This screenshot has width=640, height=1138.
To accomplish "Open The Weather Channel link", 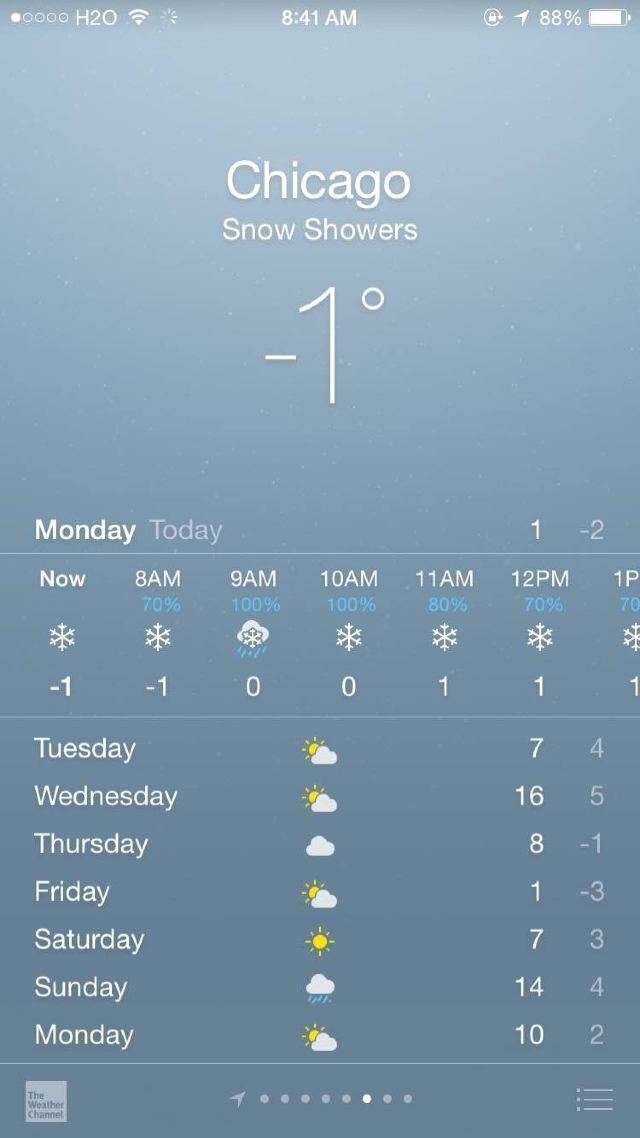I will (46, 1100).
